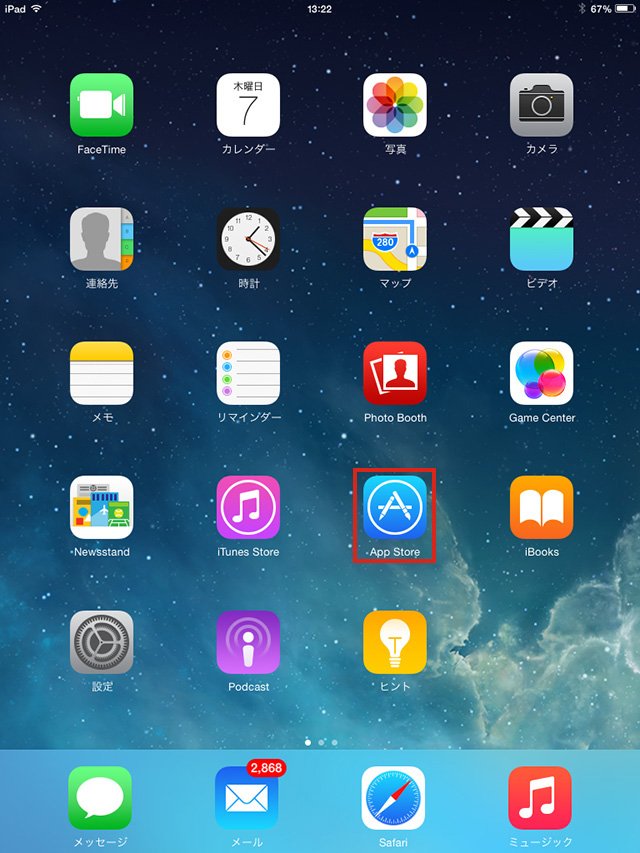The height and width of the screenshot is (853, 640).
Task: Open the Newsstand folder
Action: pyautogui.click(x=101, y=507)
